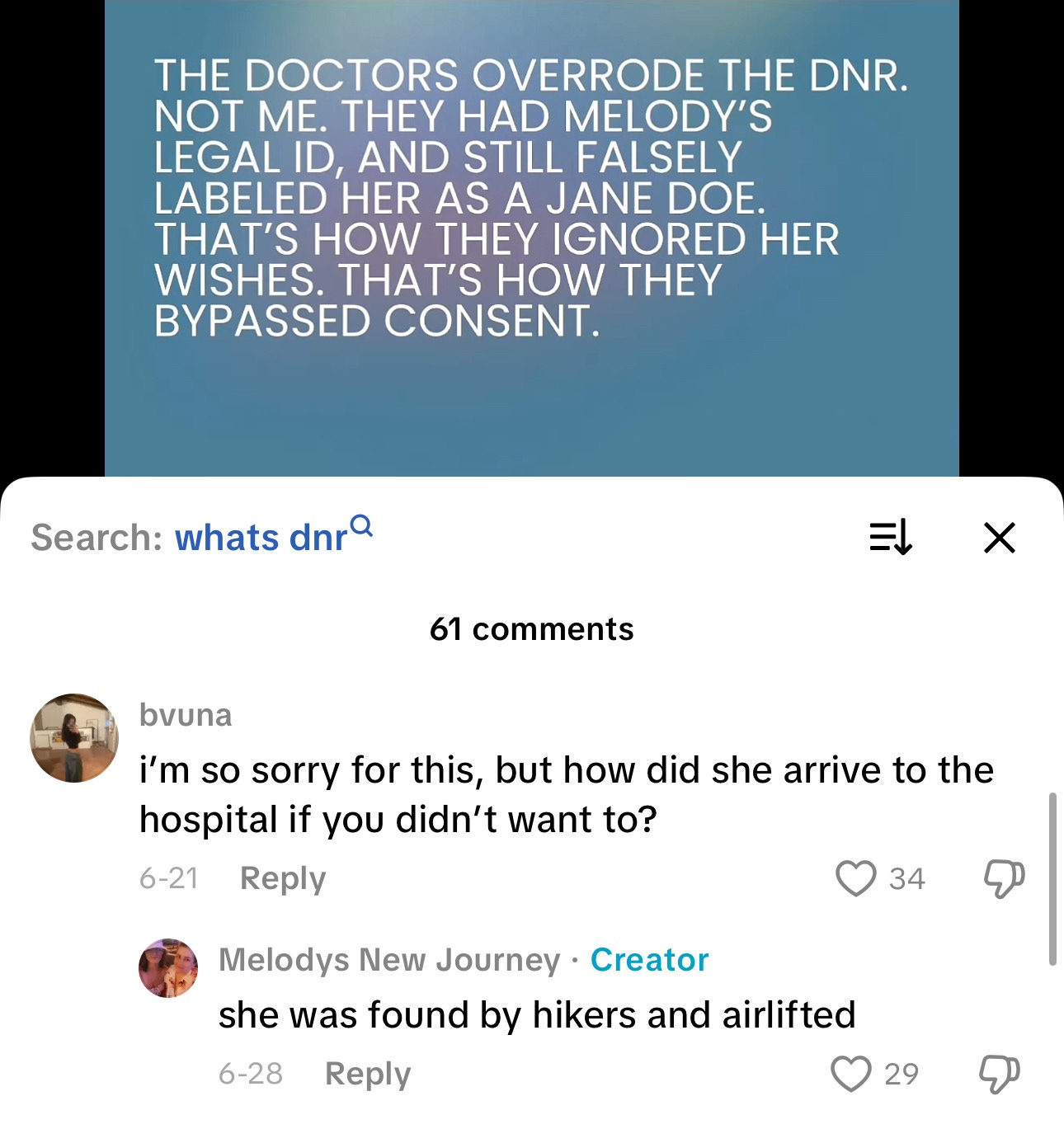This screenshot has height=1129, width=1064.
Task: Close the comments panel
Action: [999, 538]
